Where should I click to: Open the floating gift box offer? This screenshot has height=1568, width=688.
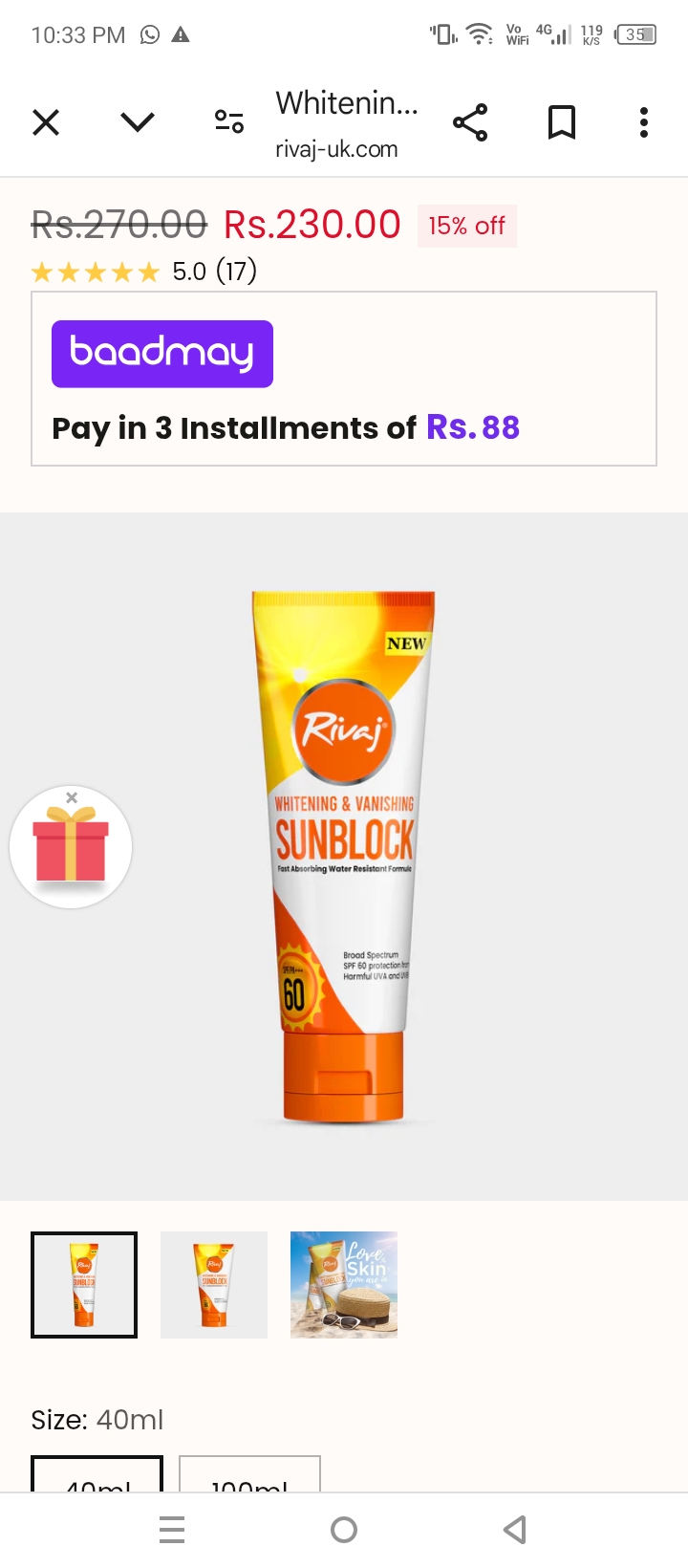pyautogui.click(x=71, y=851)
